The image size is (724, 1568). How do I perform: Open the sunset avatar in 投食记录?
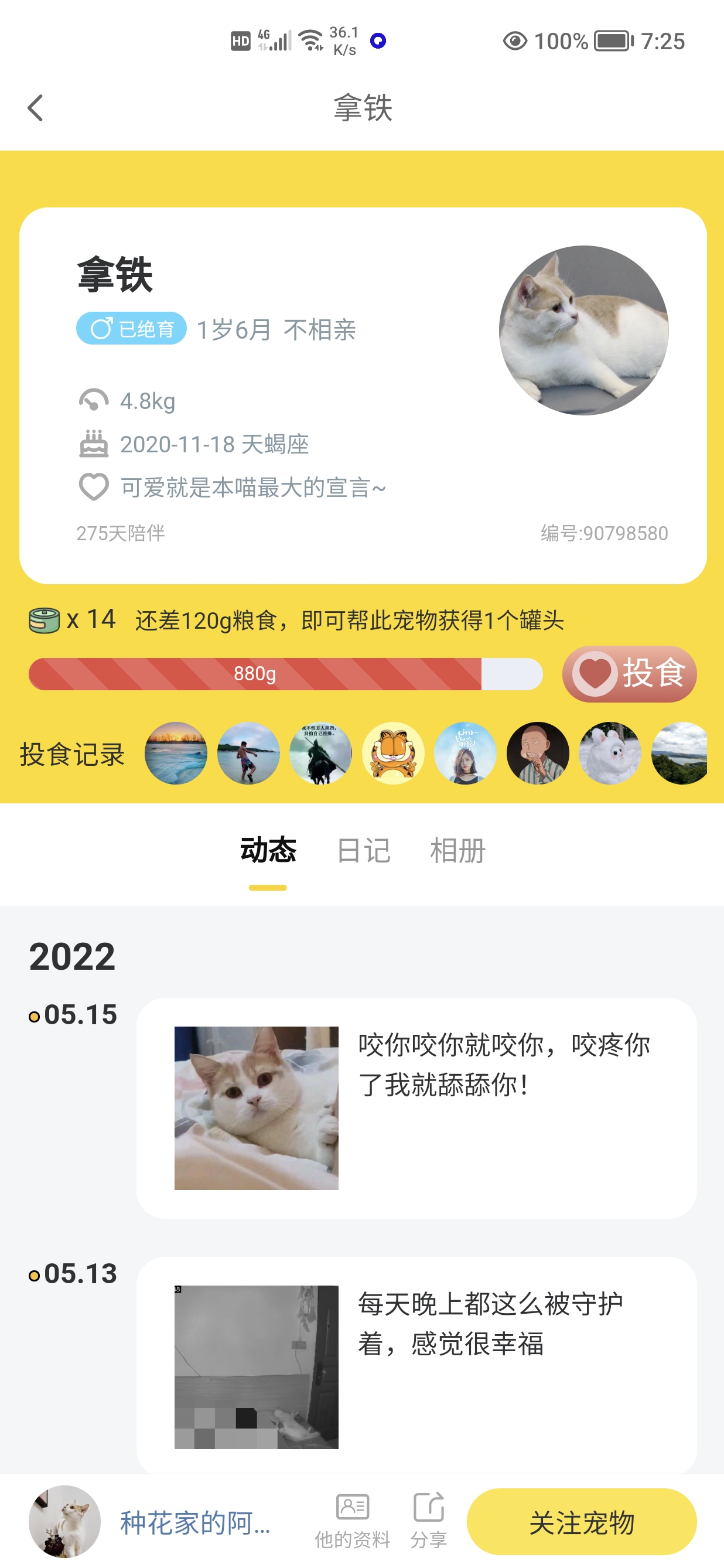coord(176,753)
